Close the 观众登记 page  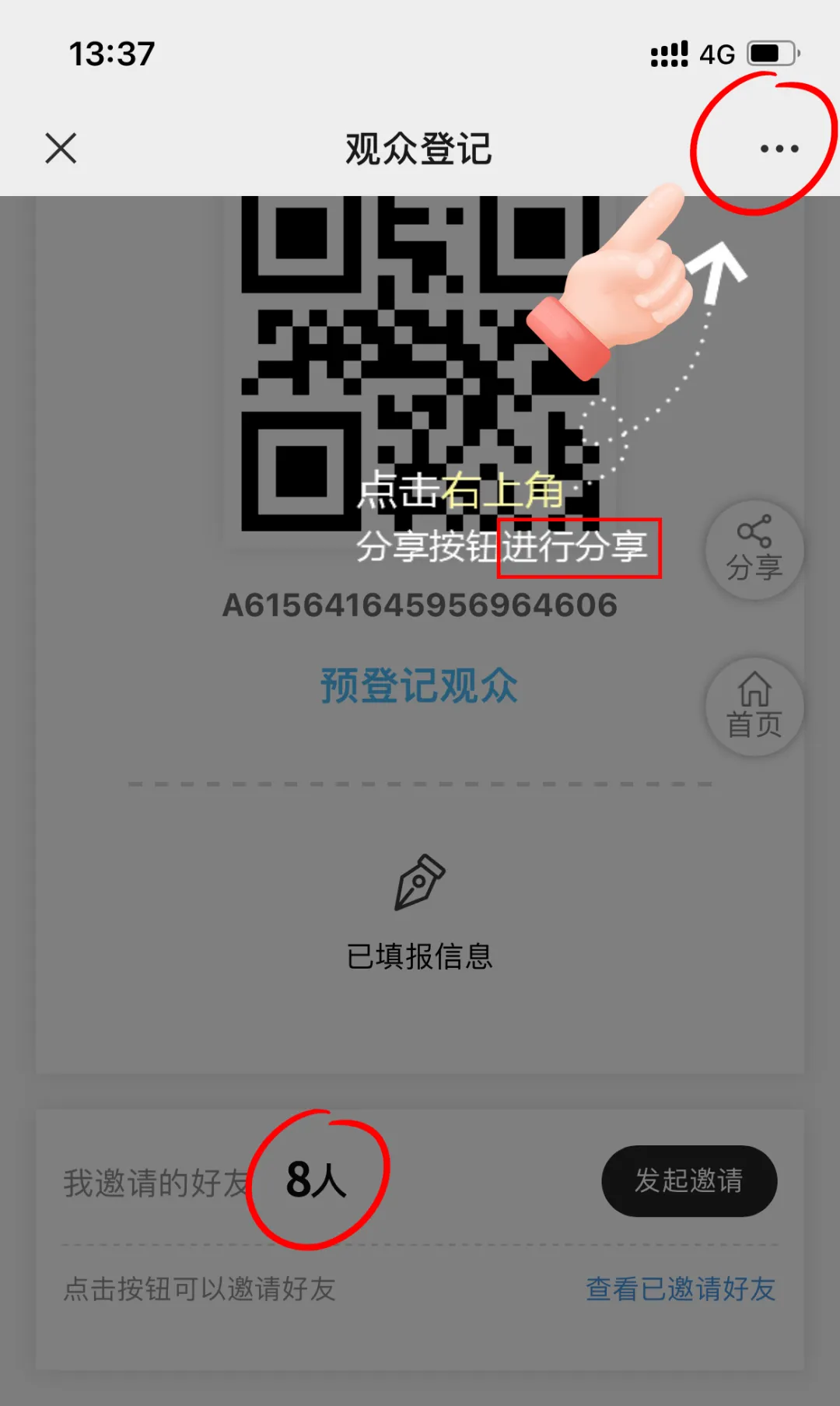[61, 148]
